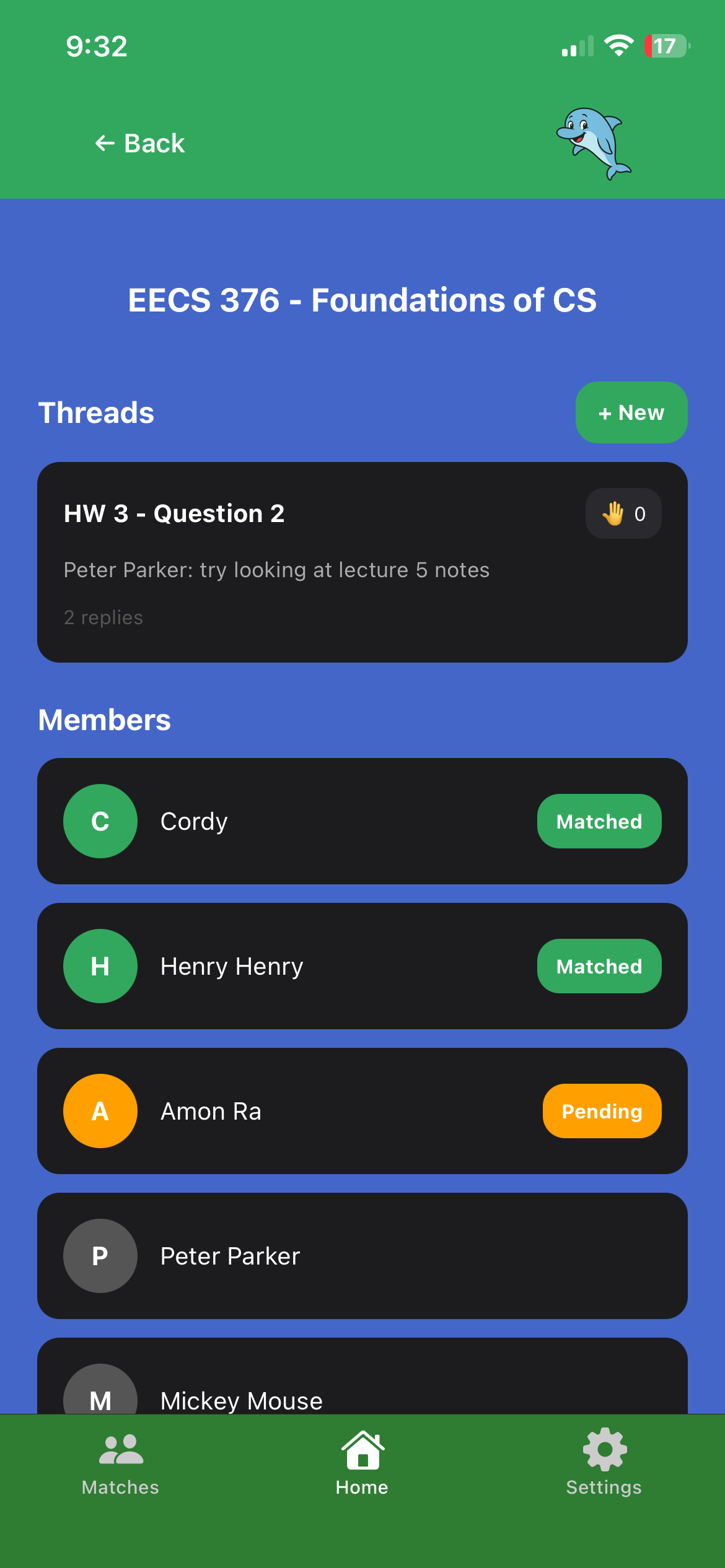This screenshot has width=725, height=1568.
Task: Open the Settings tab
Action: click(604, 1465)
